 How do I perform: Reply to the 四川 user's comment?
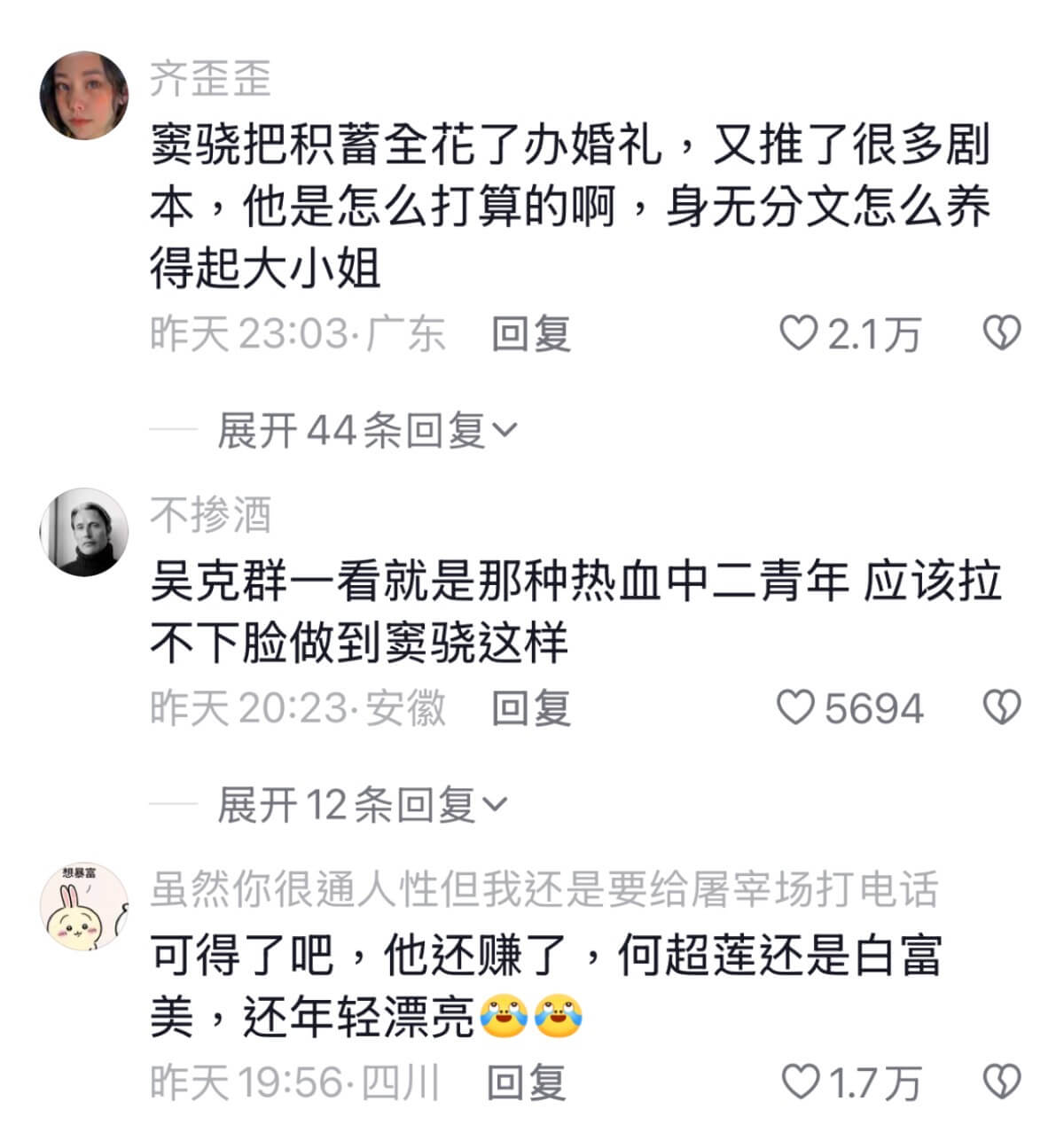point(527,1082)
